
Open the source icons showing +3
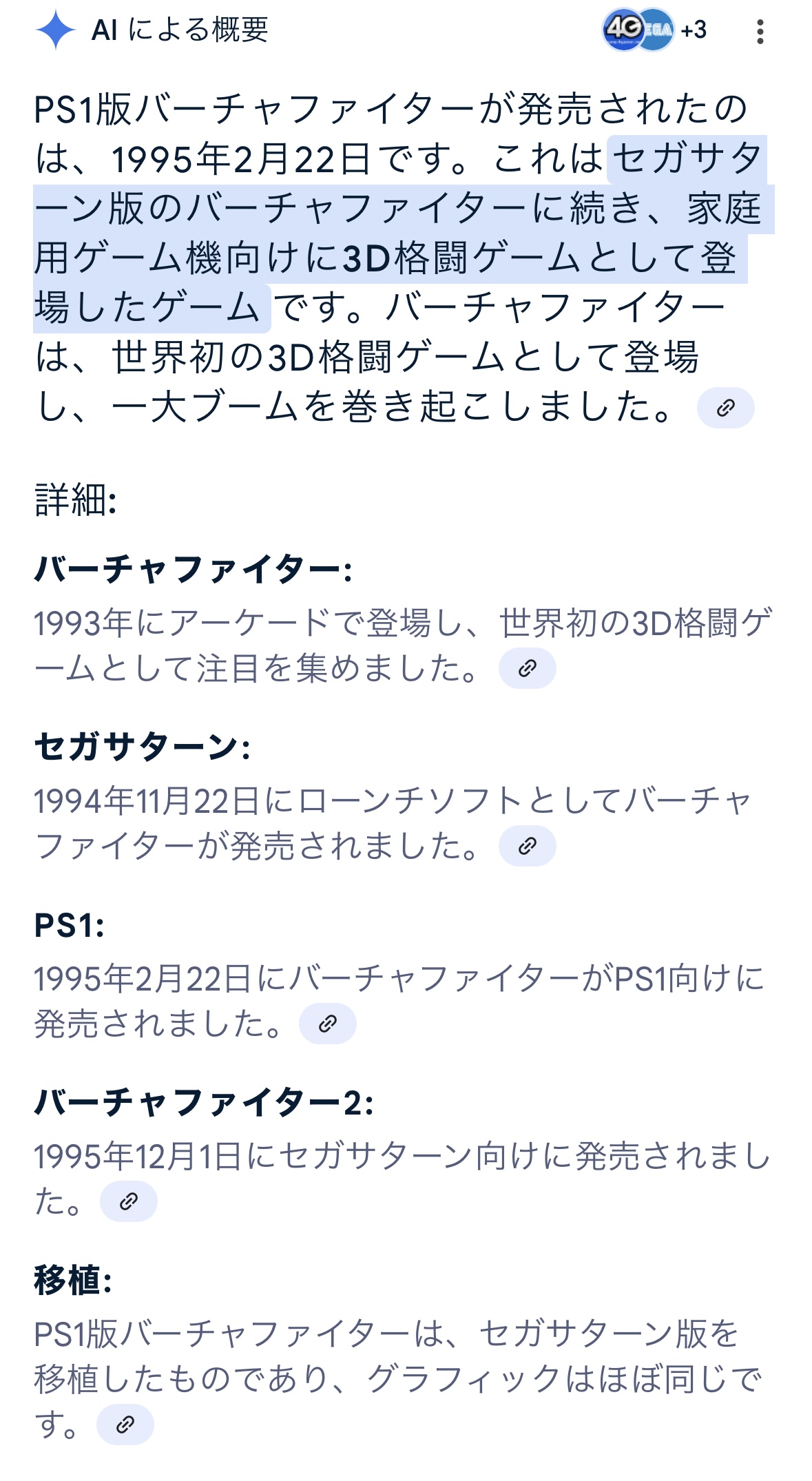coord(655,30)
